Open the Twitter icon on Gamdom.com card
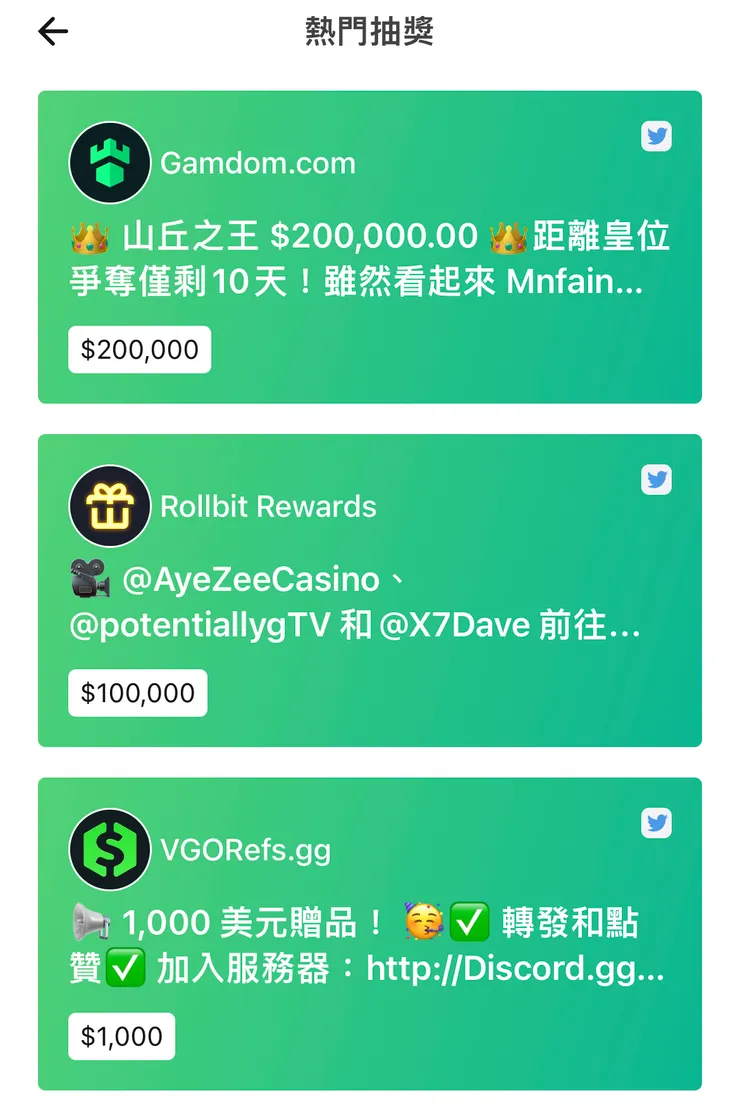Screen dimensions: 740x1109 pyautogui.click(x=656, y=137)
